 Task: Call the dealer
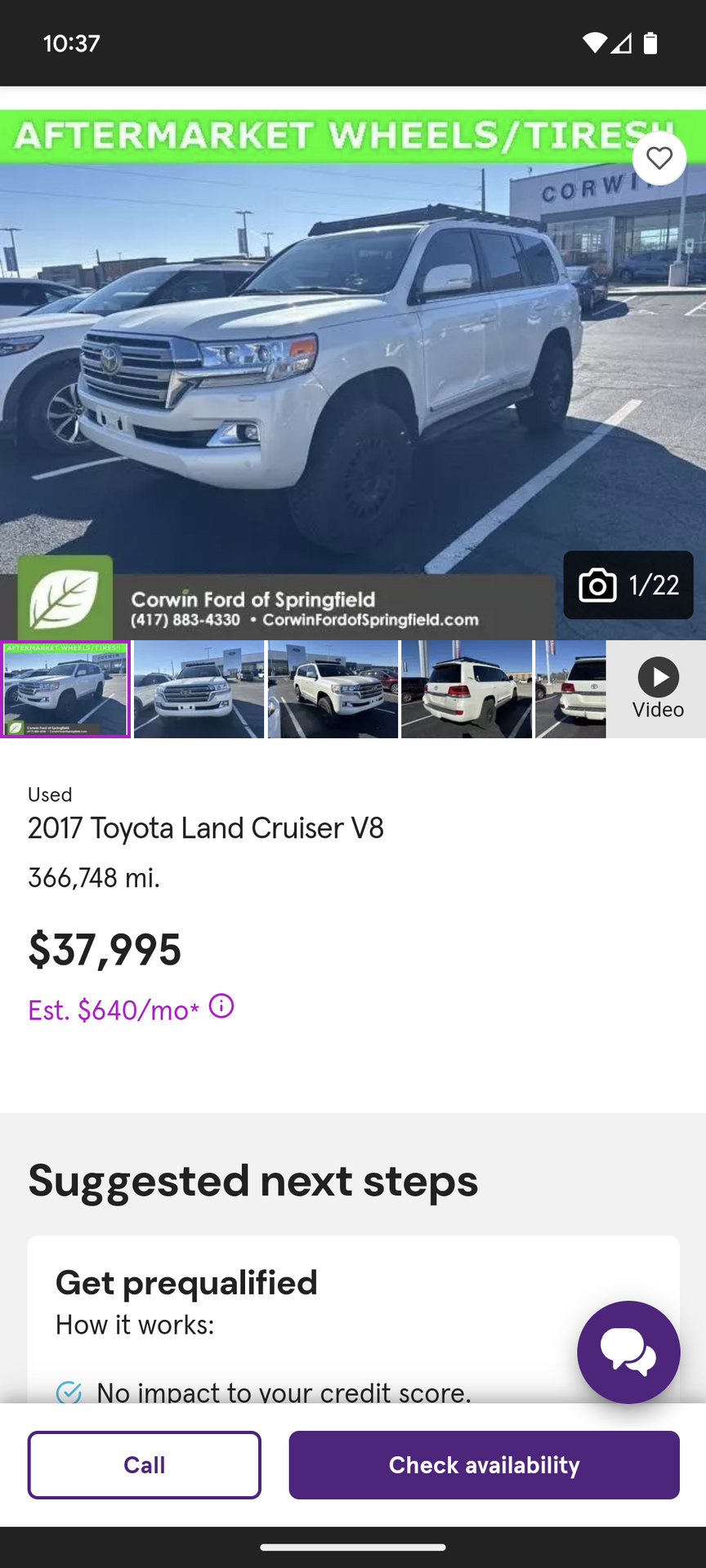pyautogui.click(x=145, y=1464)
